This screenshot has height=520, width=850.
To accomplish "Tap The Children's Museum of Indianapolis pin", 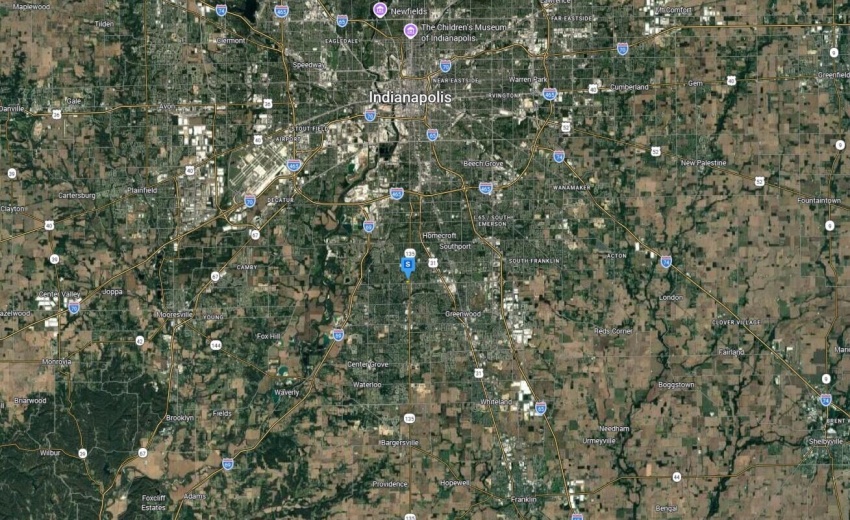I will click(410, 31).
